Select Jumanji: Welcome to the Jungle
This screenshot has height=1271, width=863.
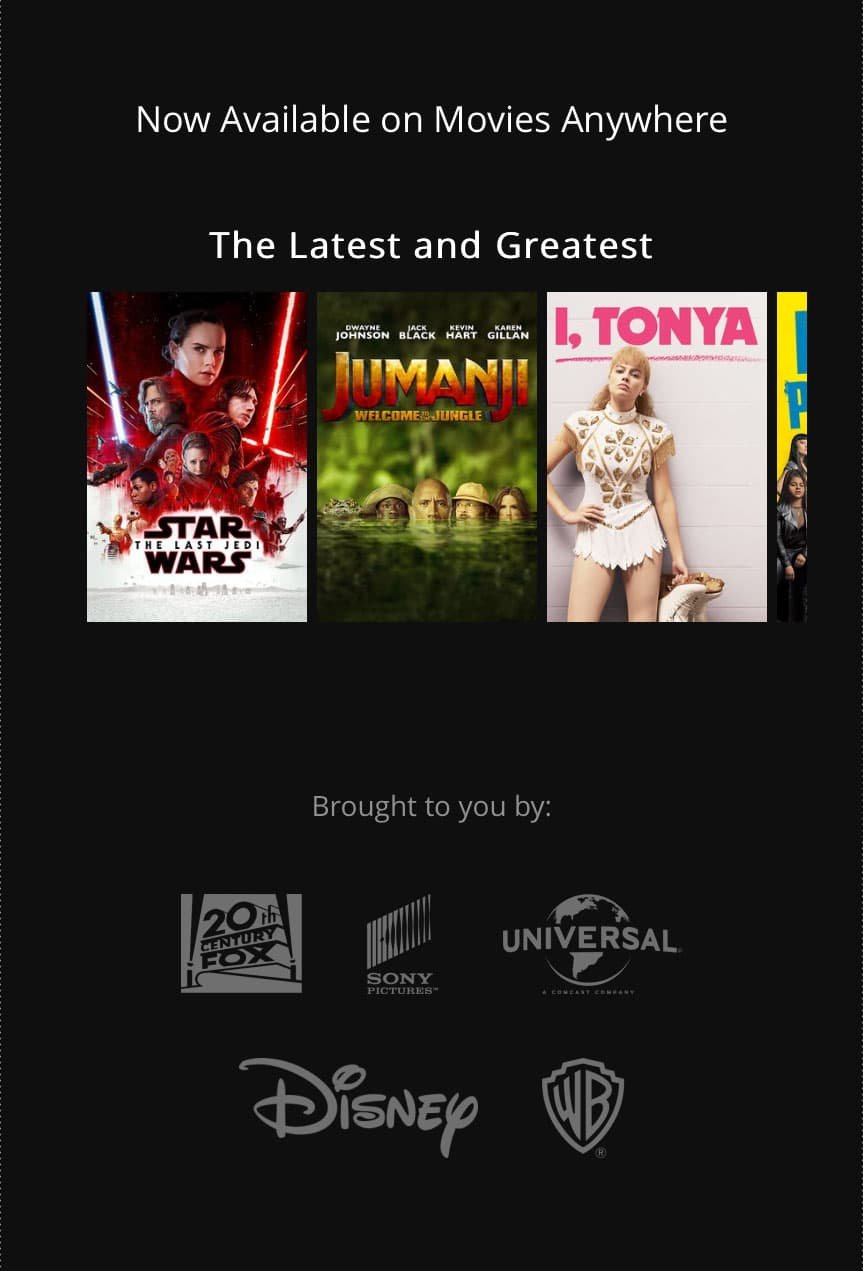427,456
